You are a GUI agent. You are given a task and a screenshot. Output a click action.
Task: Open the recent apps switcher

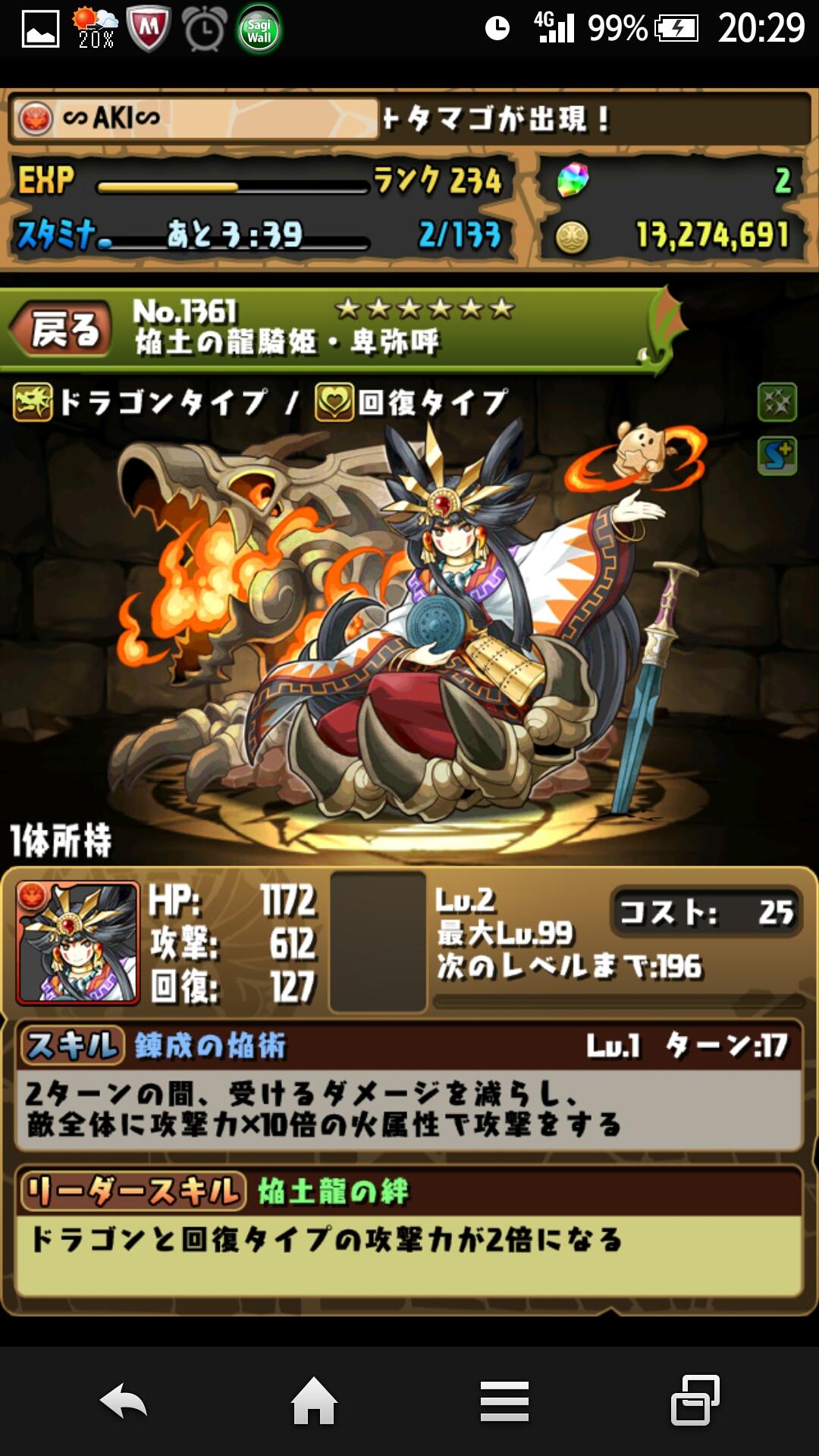pos(695,1401)
